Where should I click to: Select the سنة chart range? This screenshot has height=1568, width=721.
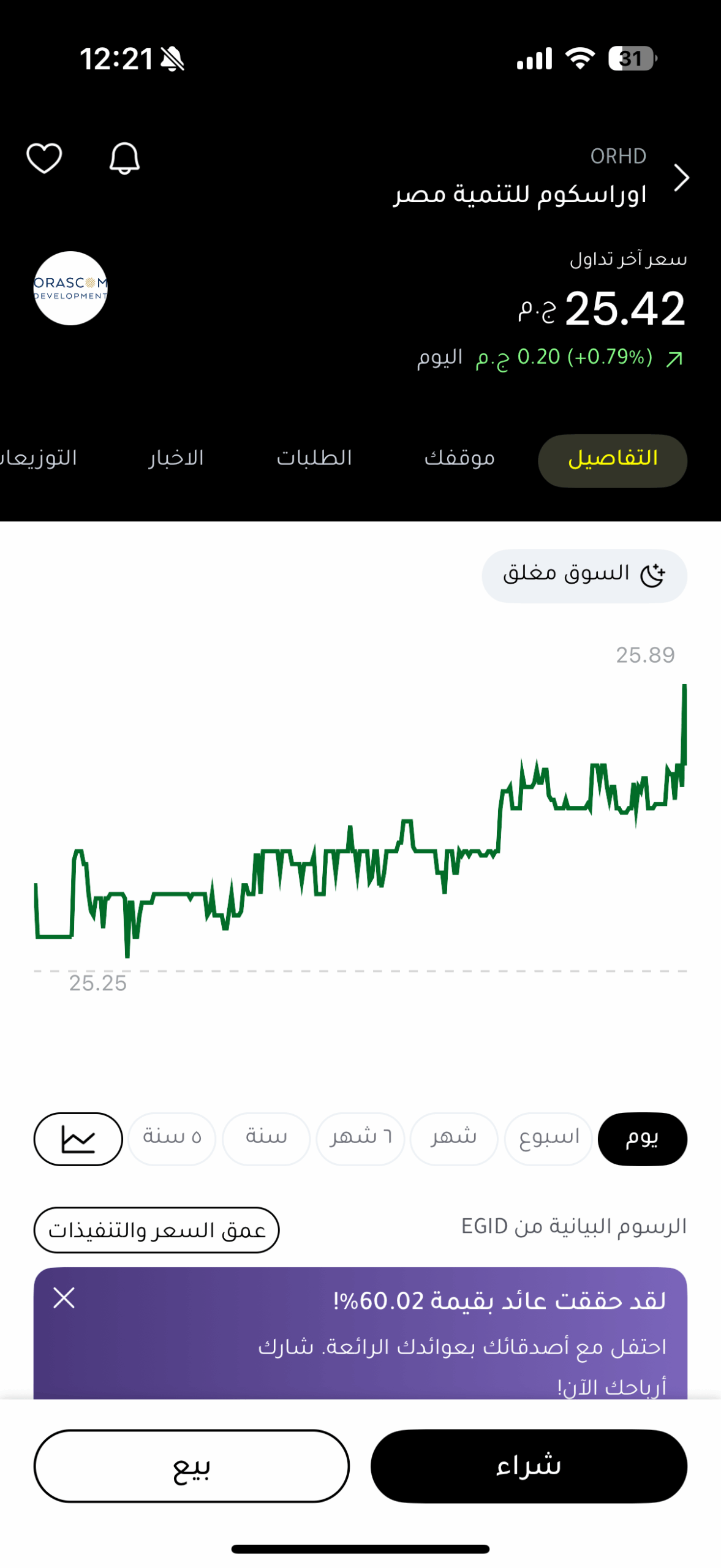click(x=266, y=1139)
